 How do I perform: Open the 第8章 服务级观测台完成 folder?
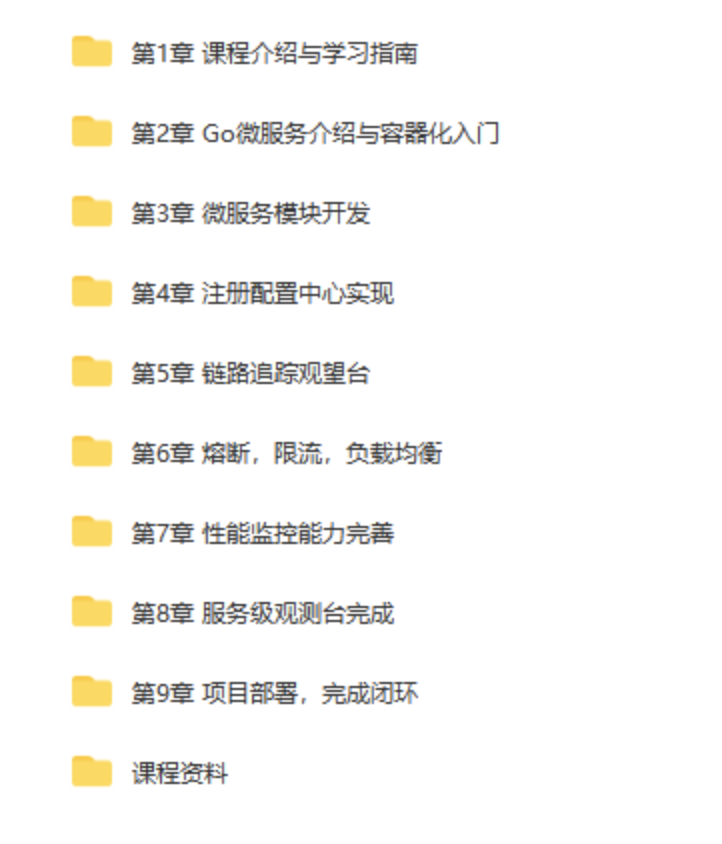[x=262, y=613]
